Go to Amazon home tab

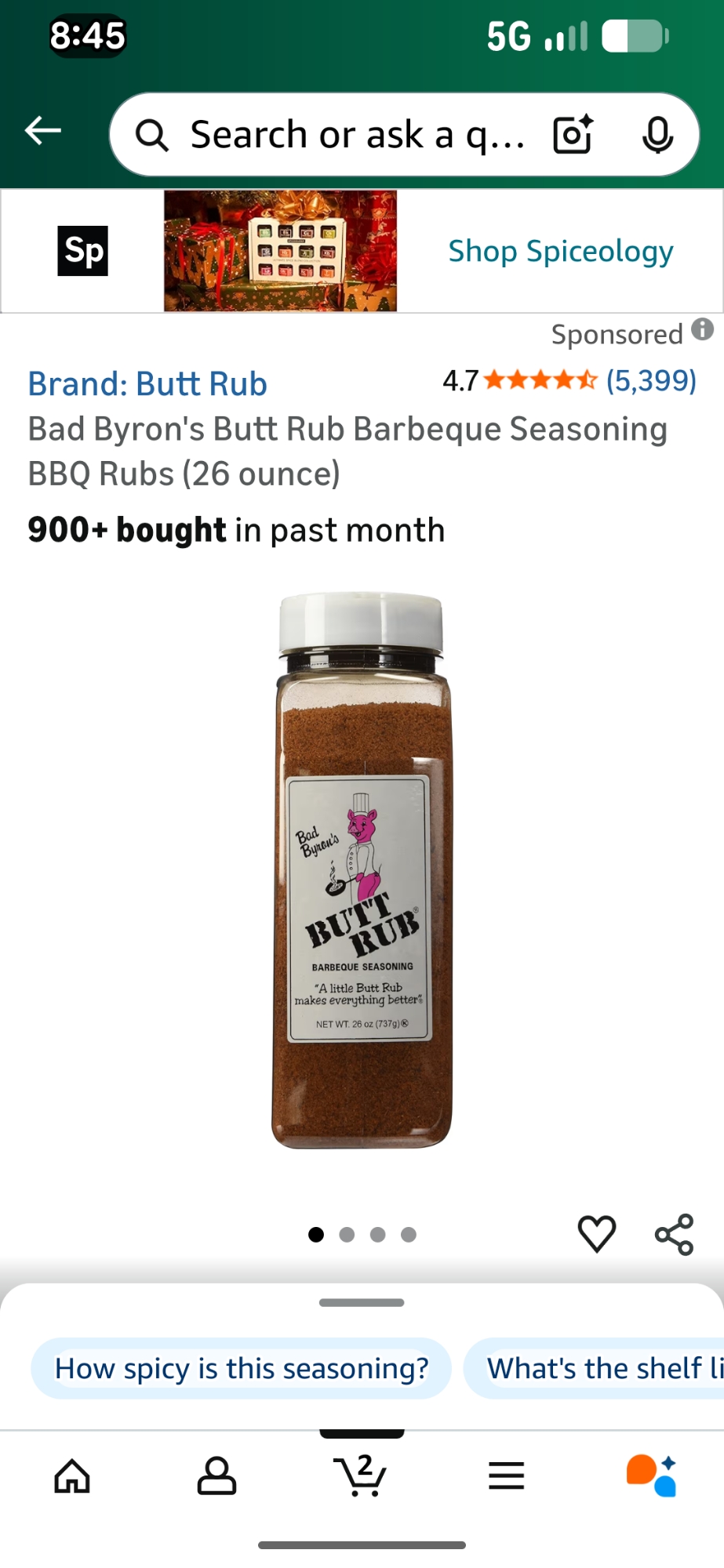72,1477
